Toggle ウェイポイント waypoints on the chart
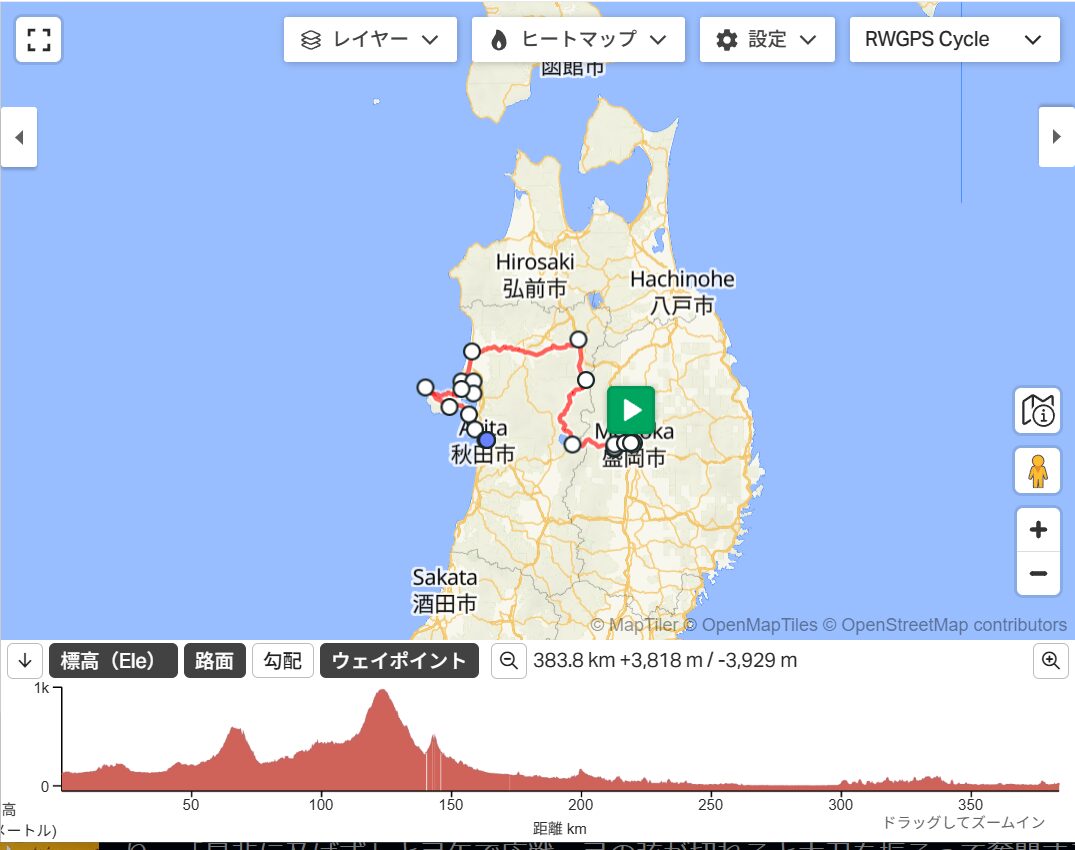The height and width of the screenshot is (850, 1075). click(x=399, y=661)
